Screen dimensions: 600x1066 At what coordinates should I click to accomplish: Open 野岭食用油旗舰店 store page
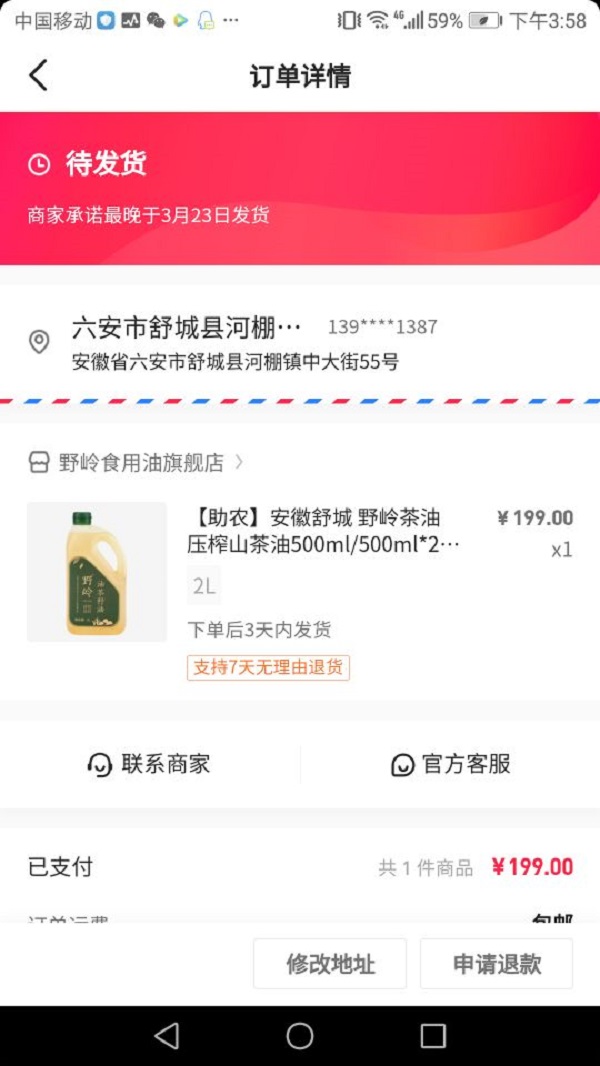(x=140, y=462)
